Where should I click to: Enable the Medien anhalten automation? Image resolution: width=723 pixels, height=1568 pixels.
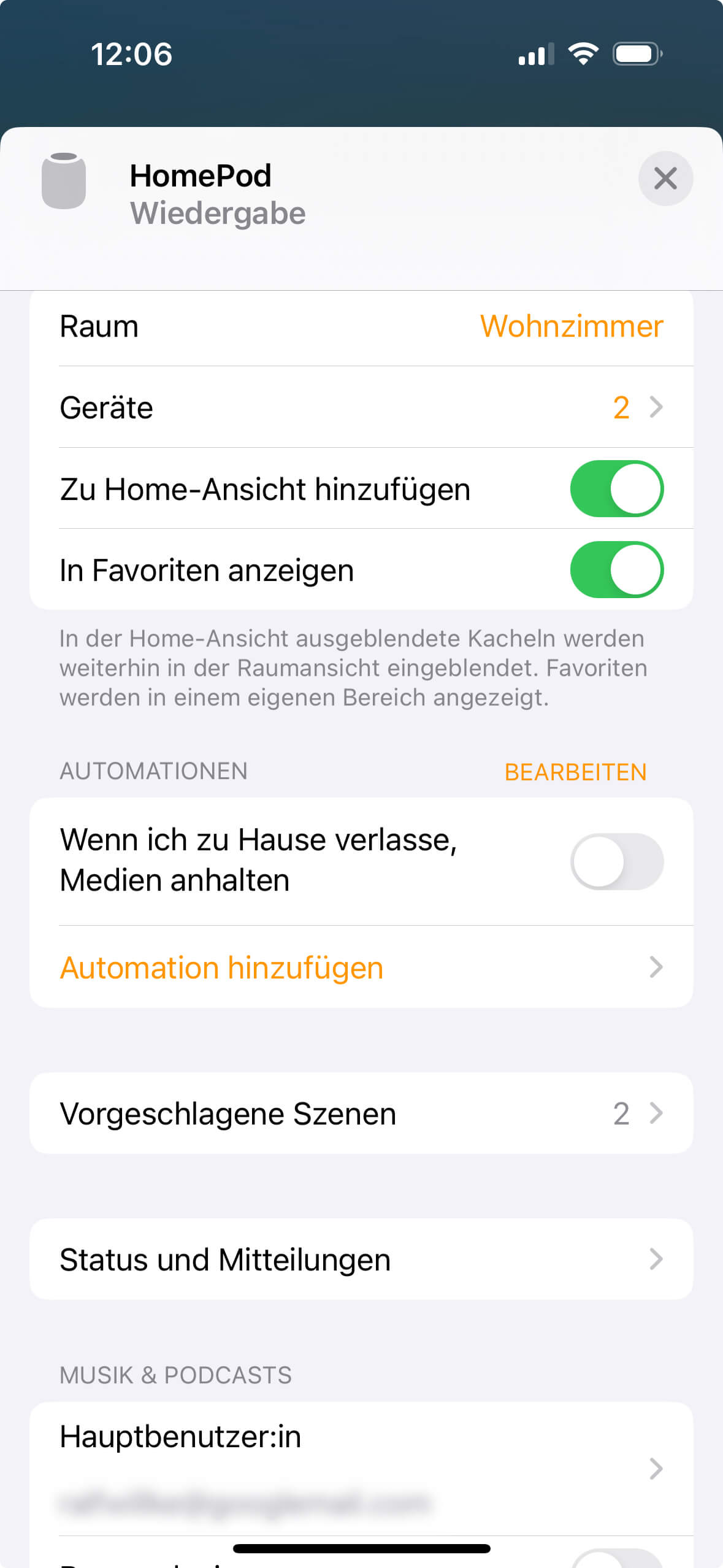point(616,861)
